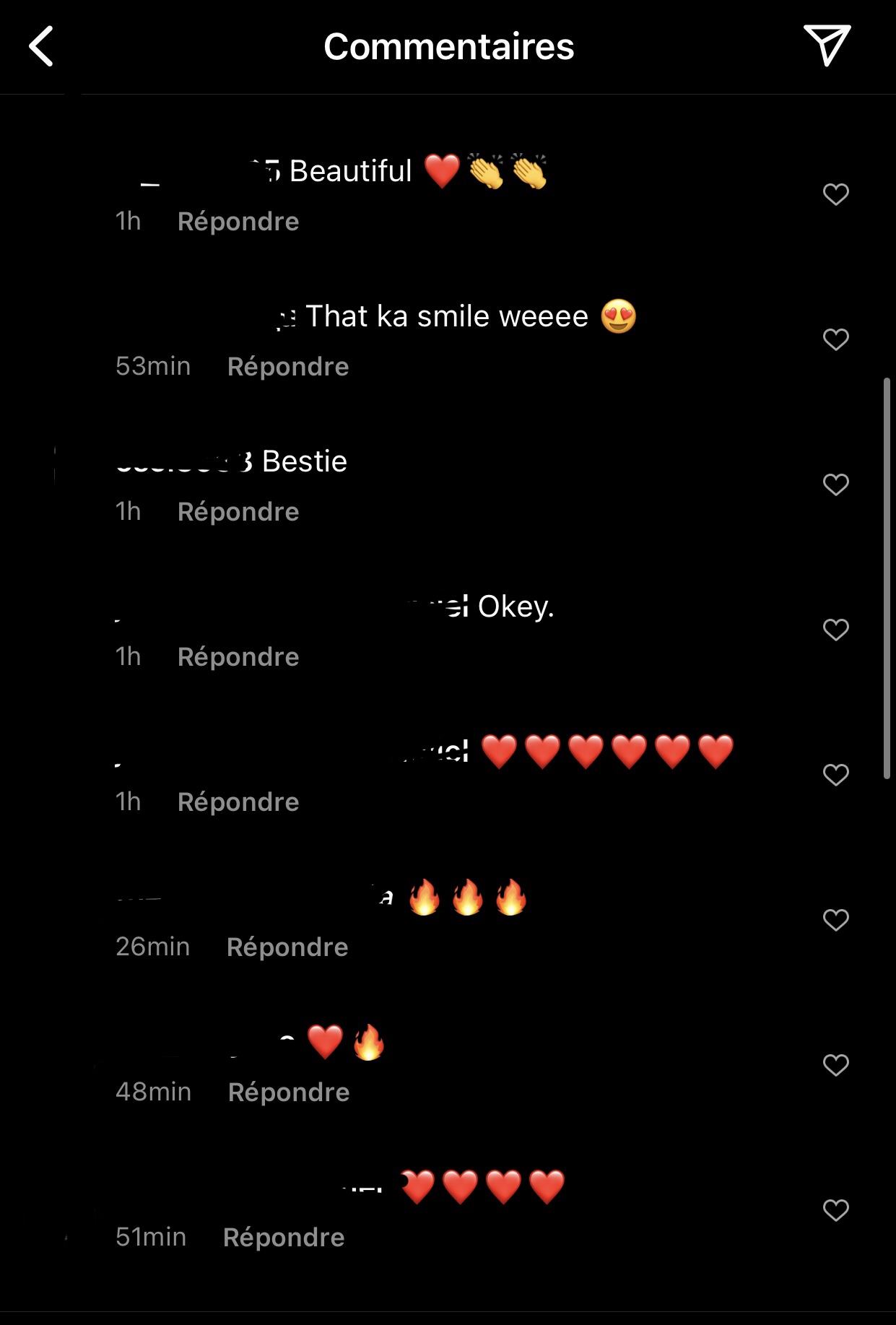
Task: Like the 51min comment with four hearts
Action: [x=835, y=1210]
